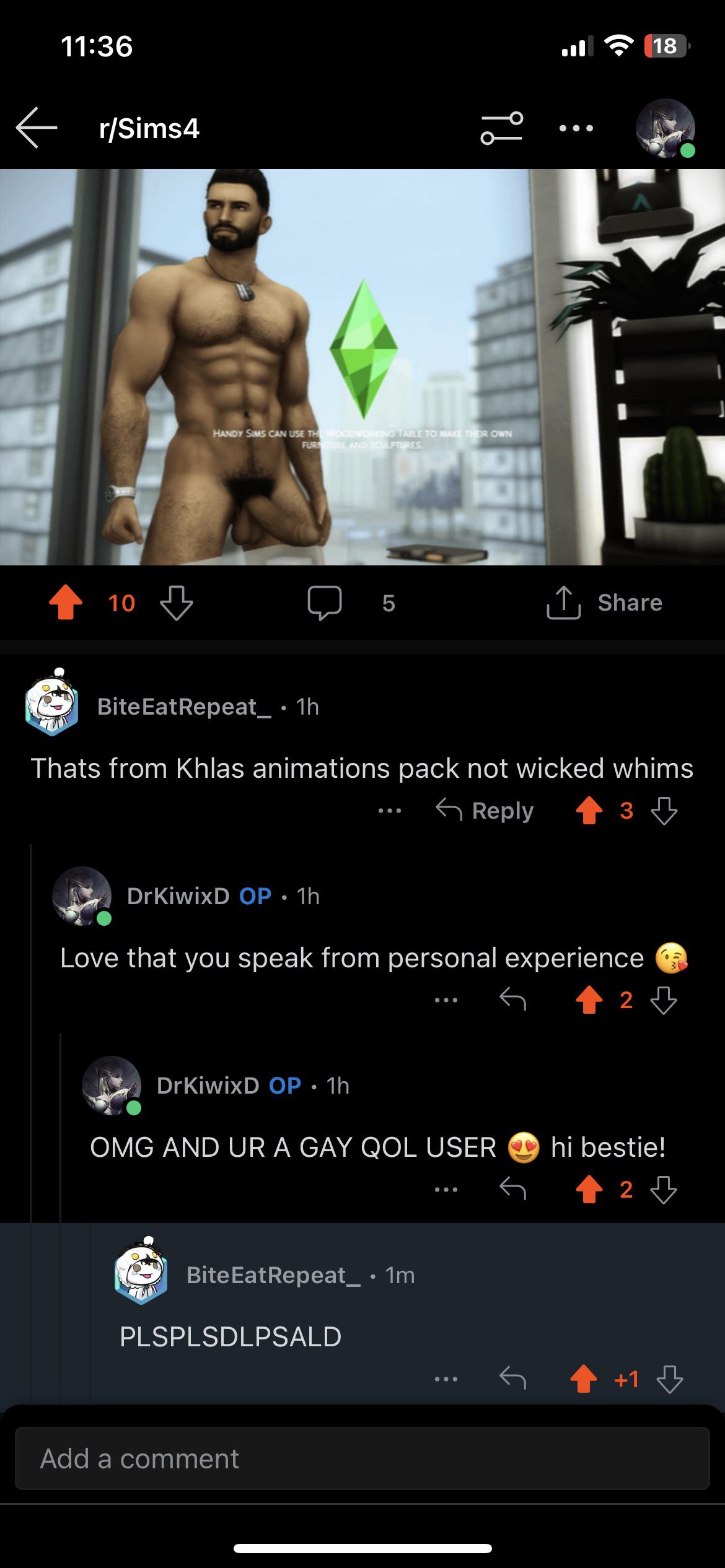Open the post overflow menu in header

(576, 128)
